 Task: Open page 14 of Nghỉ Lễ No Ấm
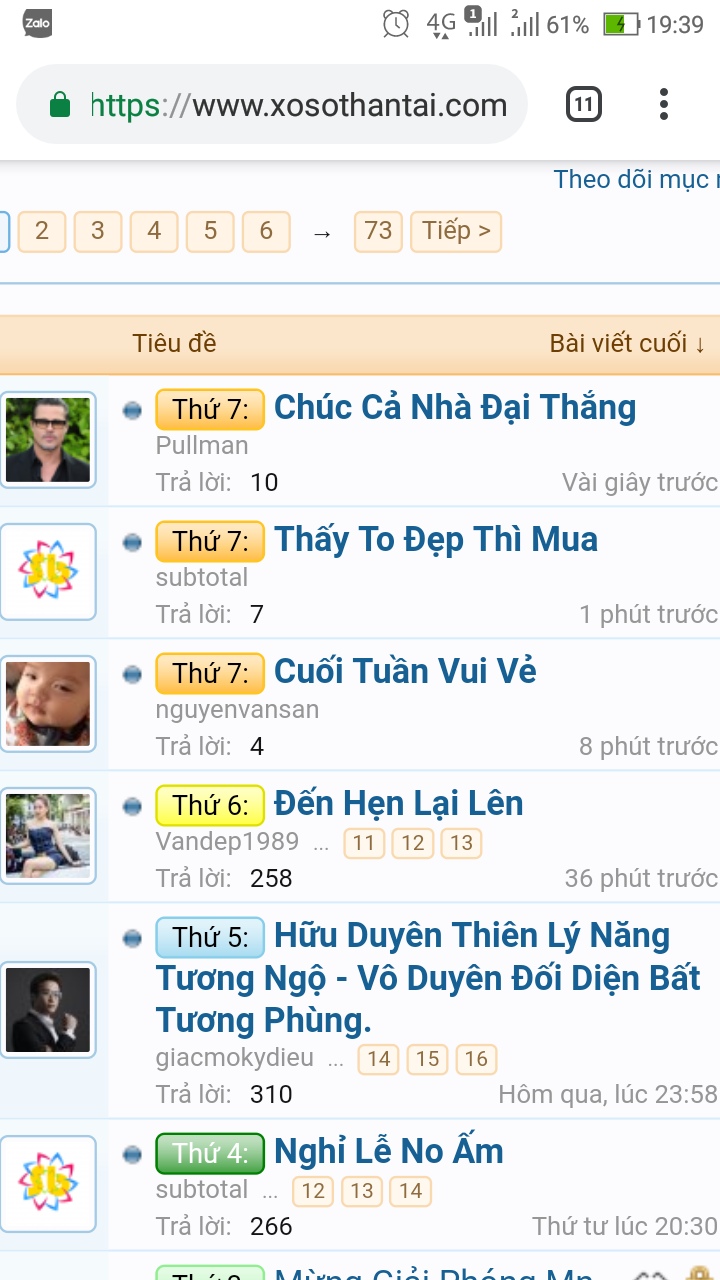pos(410,1191)
